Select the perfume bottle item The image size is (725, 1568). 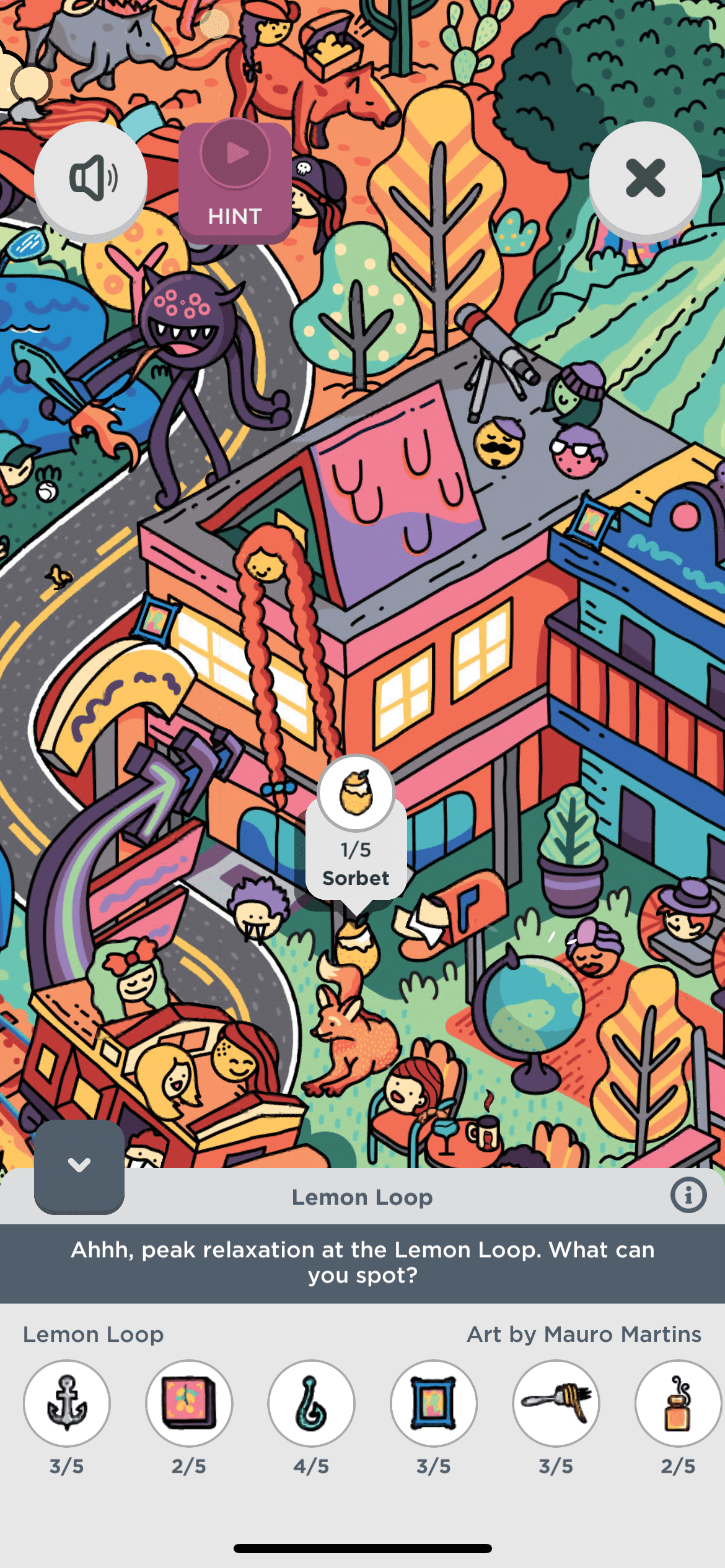point(678,1403)
